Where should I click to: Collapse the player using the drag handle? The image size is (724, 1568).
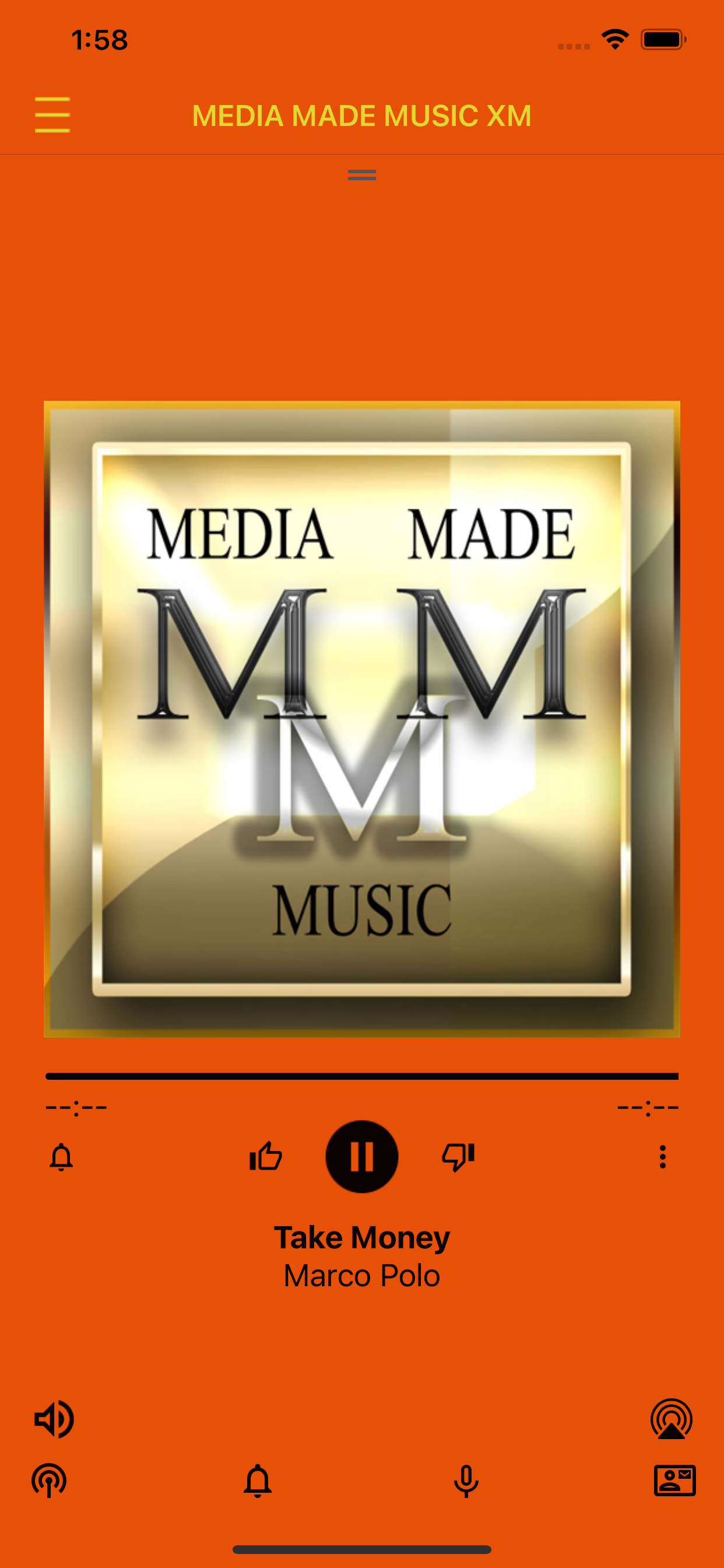(x=362, y=176)
